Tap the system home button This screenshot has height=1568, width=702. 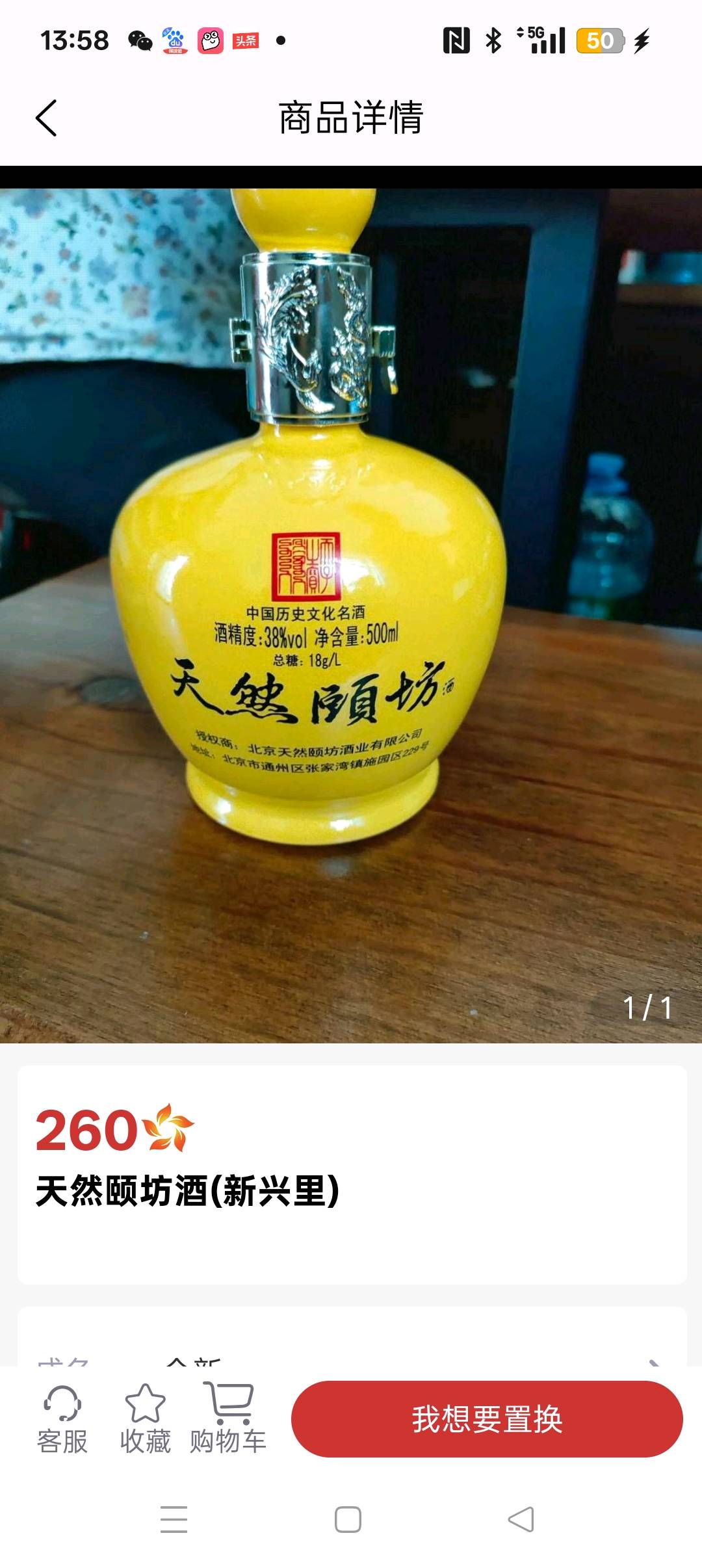pos(348,1520)
